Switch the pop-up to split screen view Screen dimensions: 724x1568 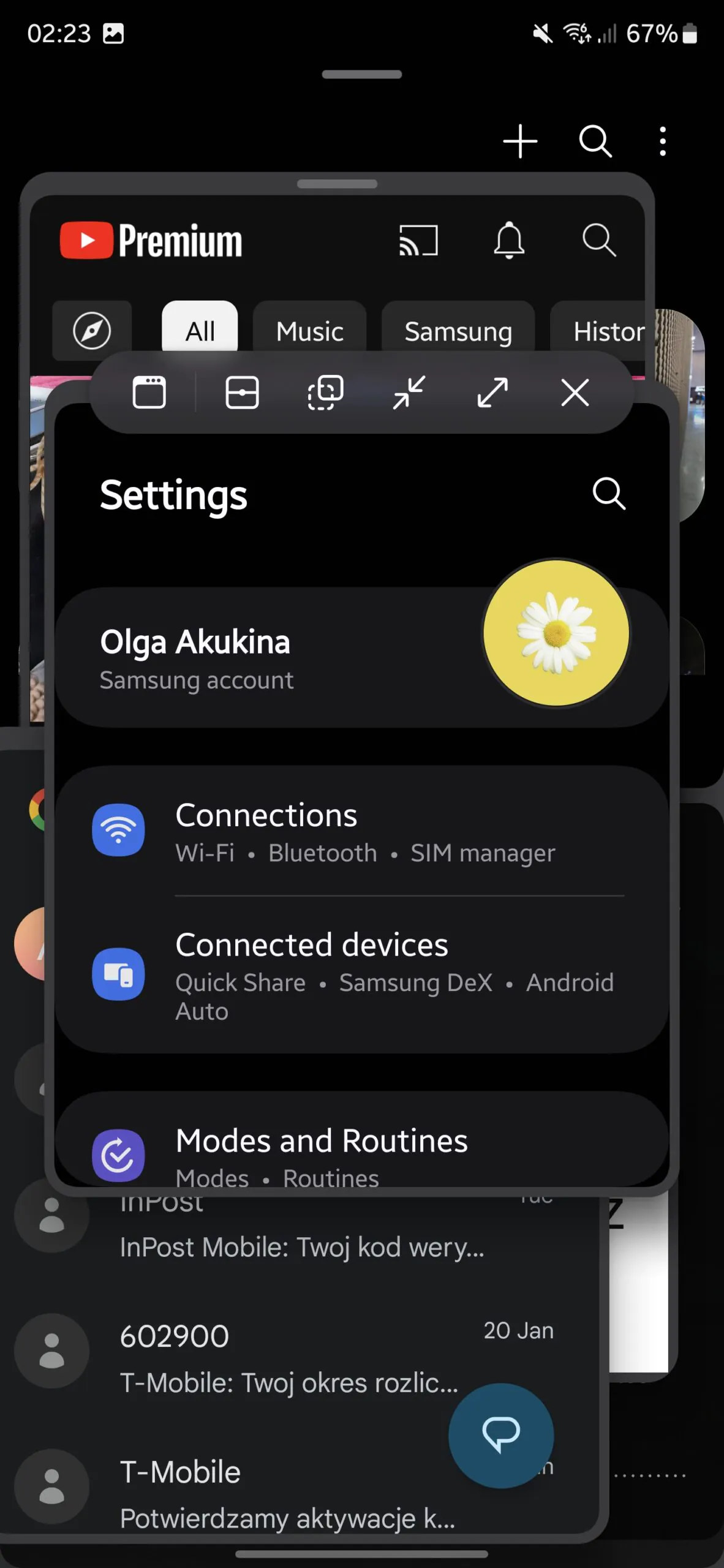tap(242, 393)
